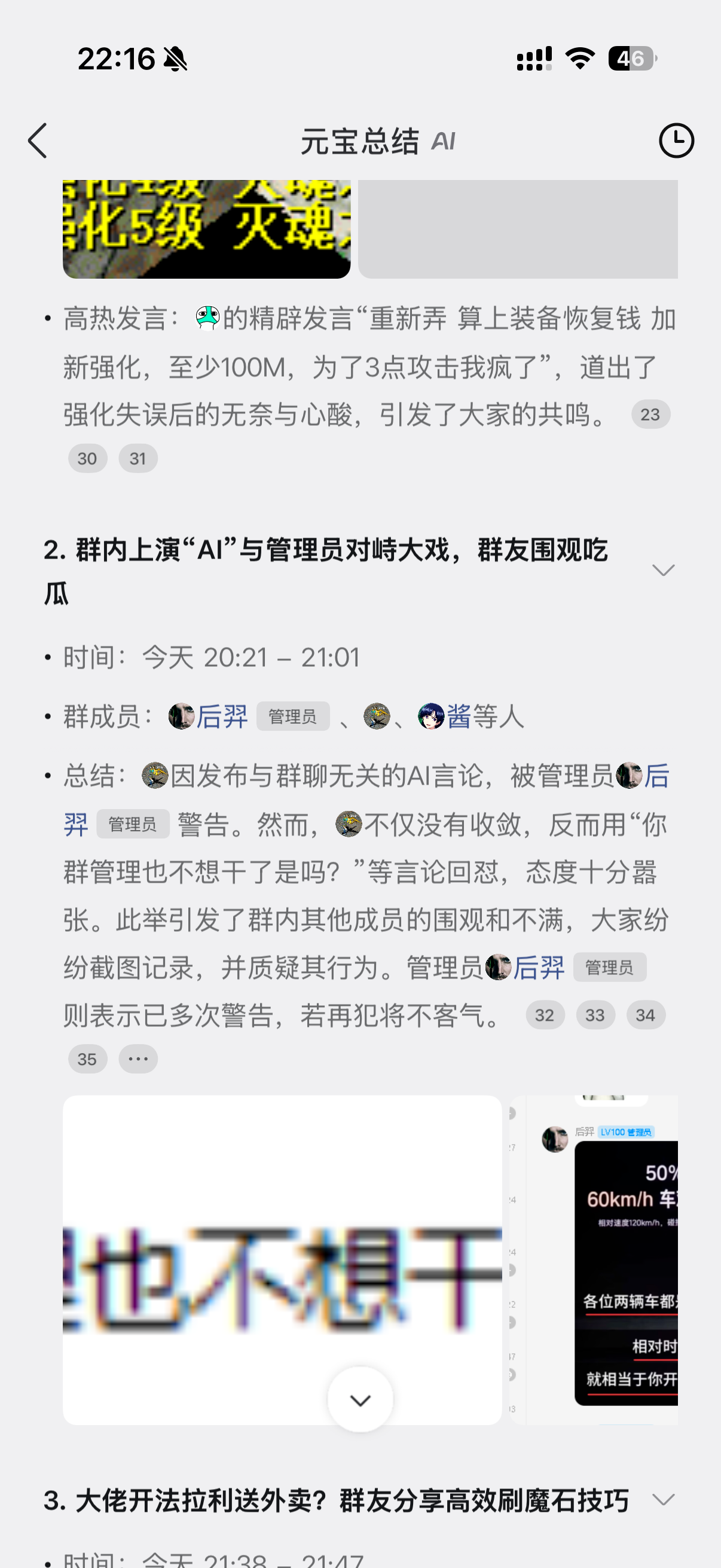Open member 后羿 in 群成员 line
This screenshot has height=1568, width=721.
(x=220, y=716)
